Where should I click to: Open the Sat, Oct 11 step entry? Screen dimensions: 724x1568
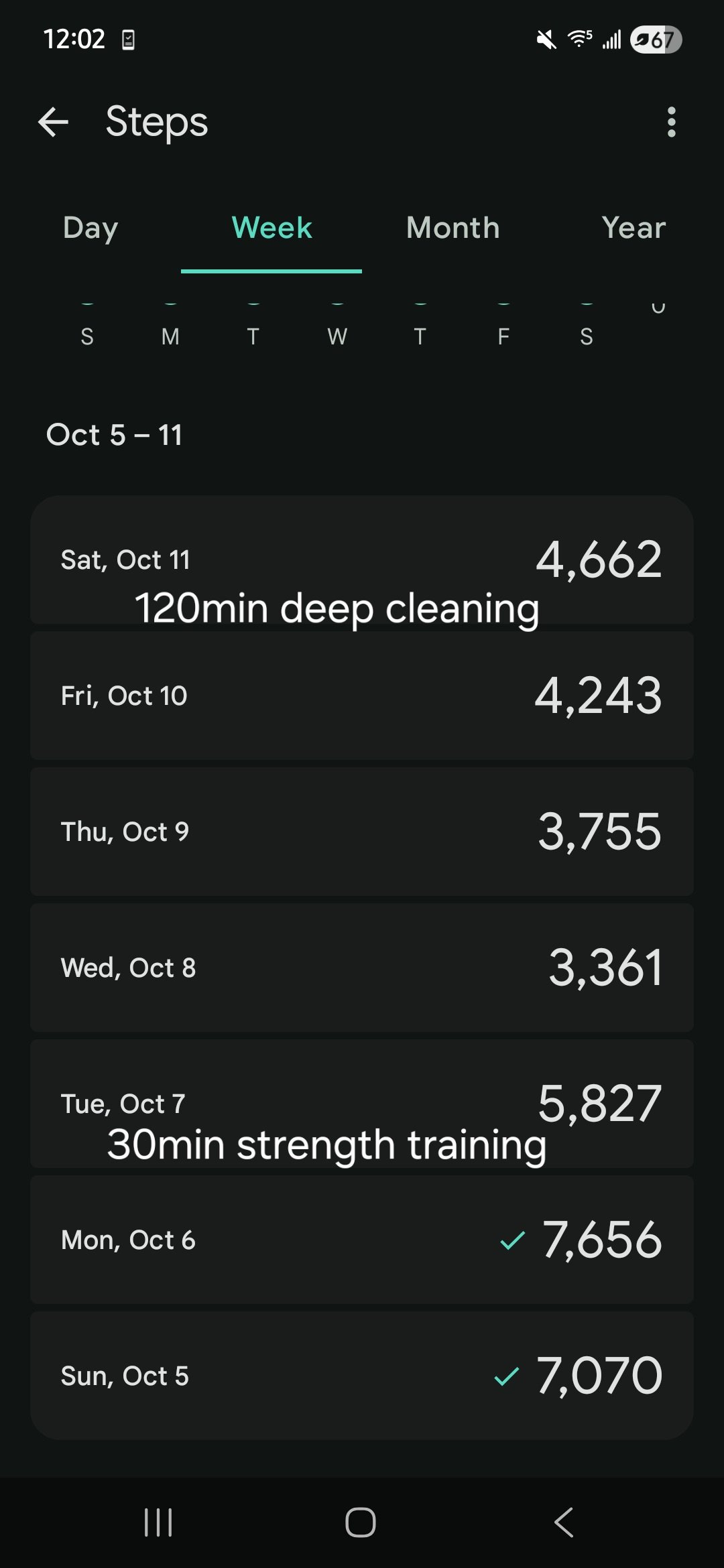coord(362,560)
